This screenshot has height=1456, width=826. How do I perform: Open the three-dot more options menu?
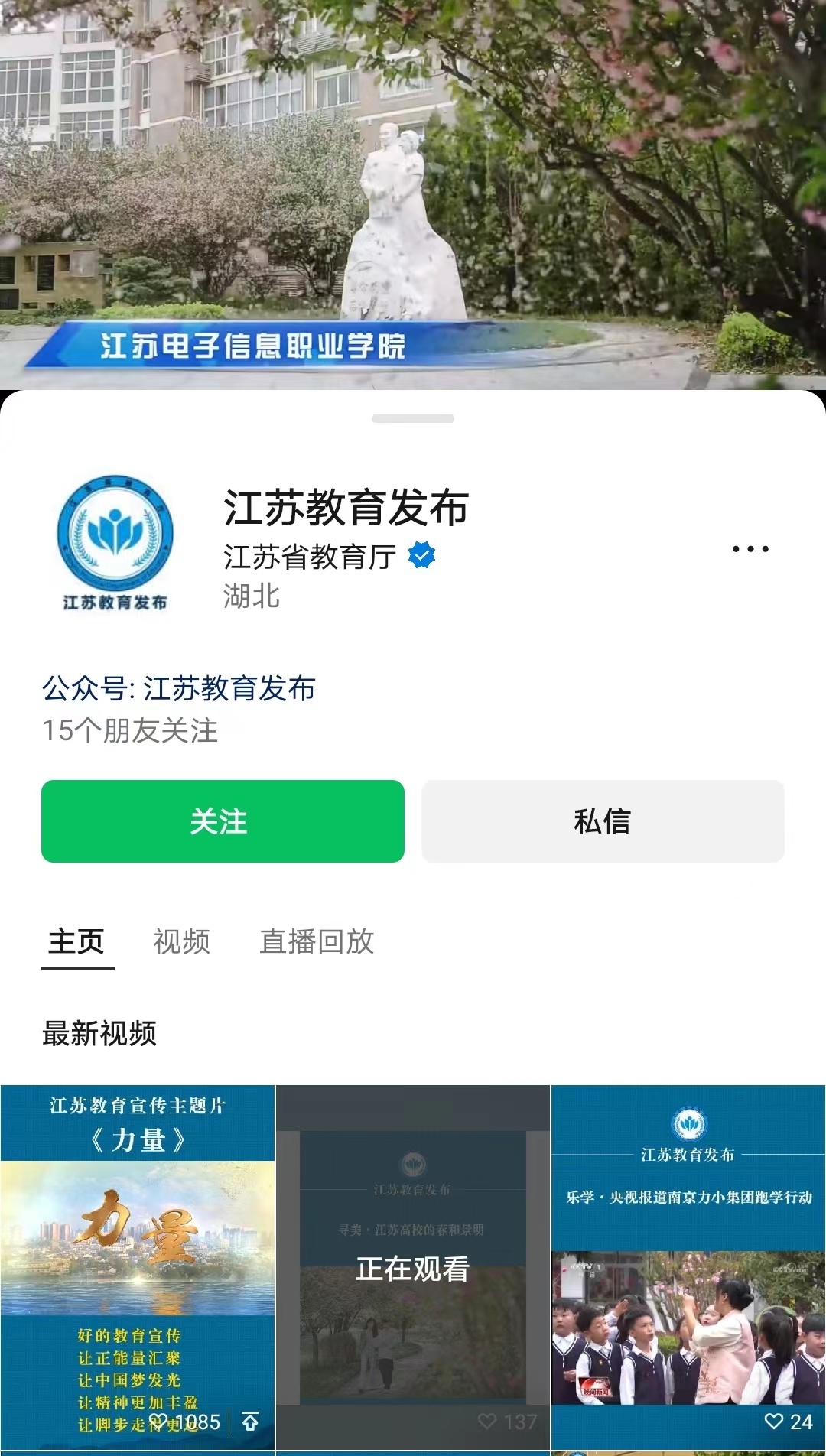click(x=750, y=548)
